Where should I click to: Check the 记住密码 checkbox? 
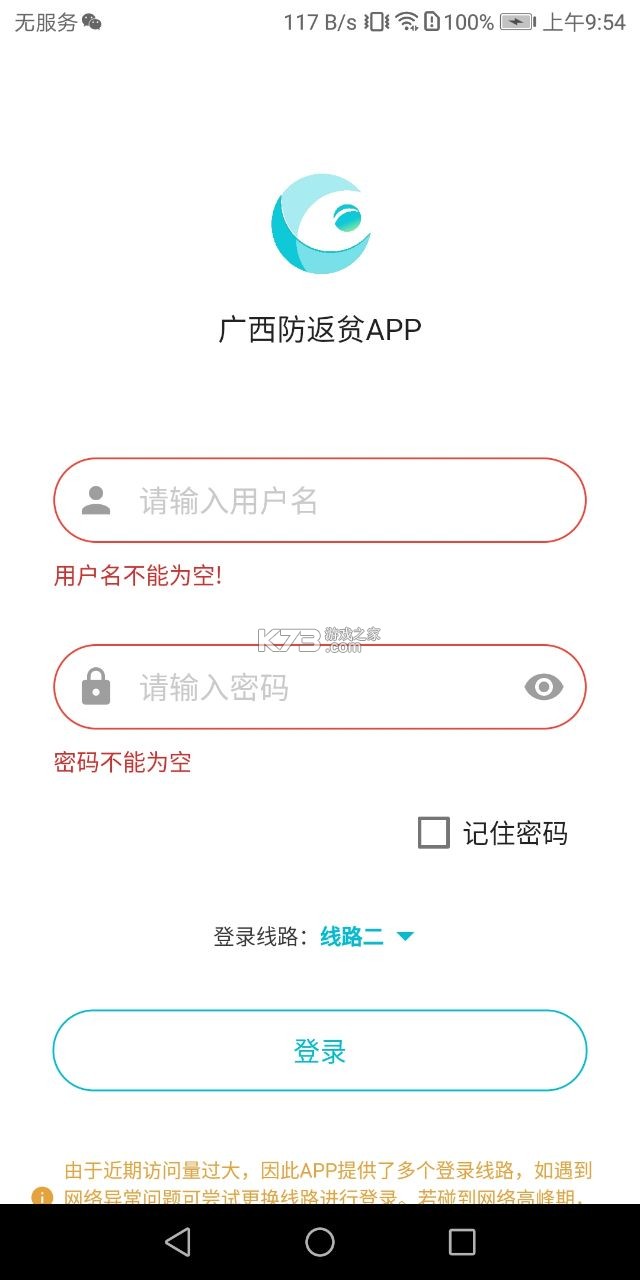[434, 833]
